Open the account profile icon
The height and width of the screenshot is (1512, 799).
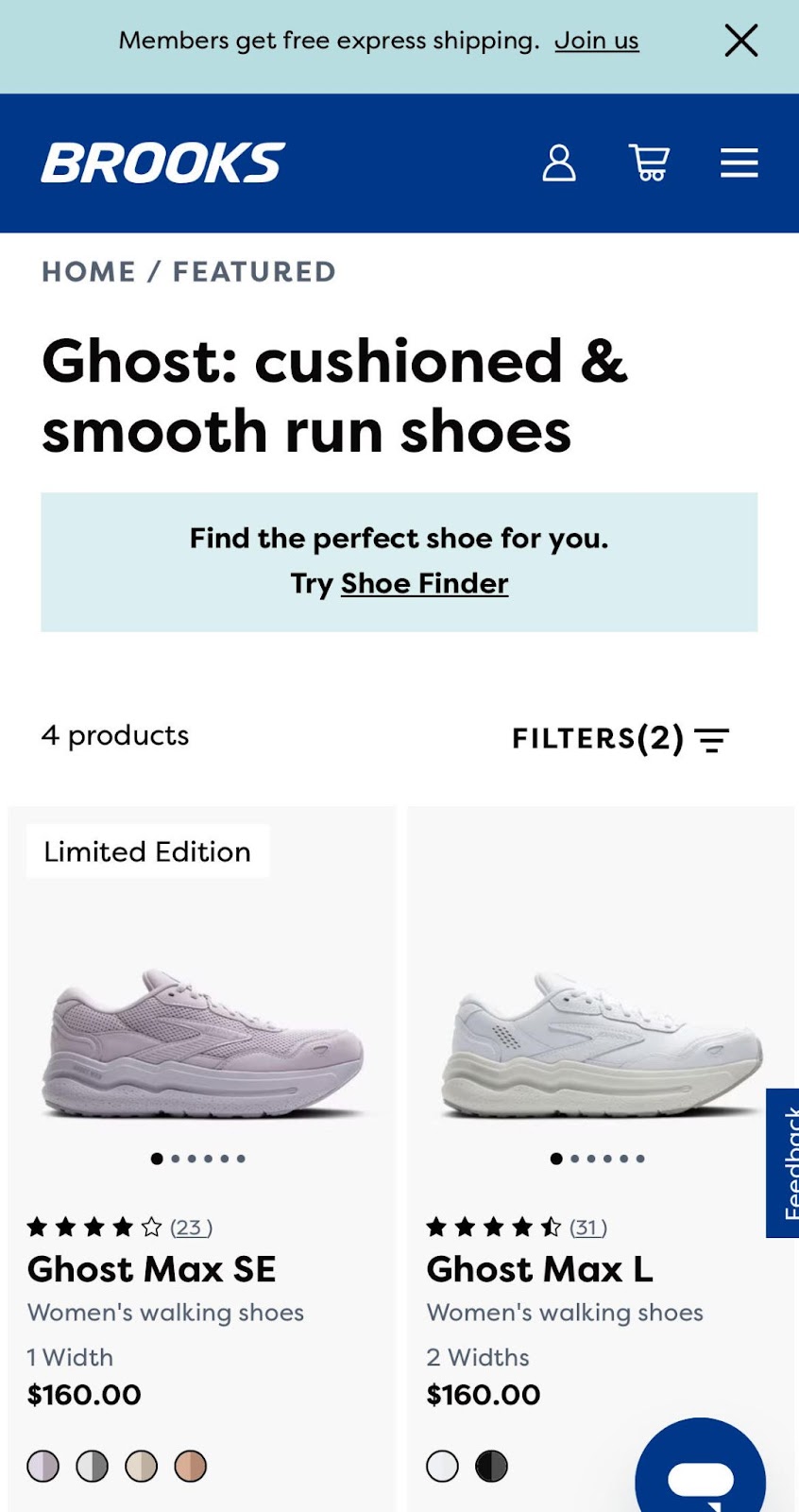[x=558, y=163]
